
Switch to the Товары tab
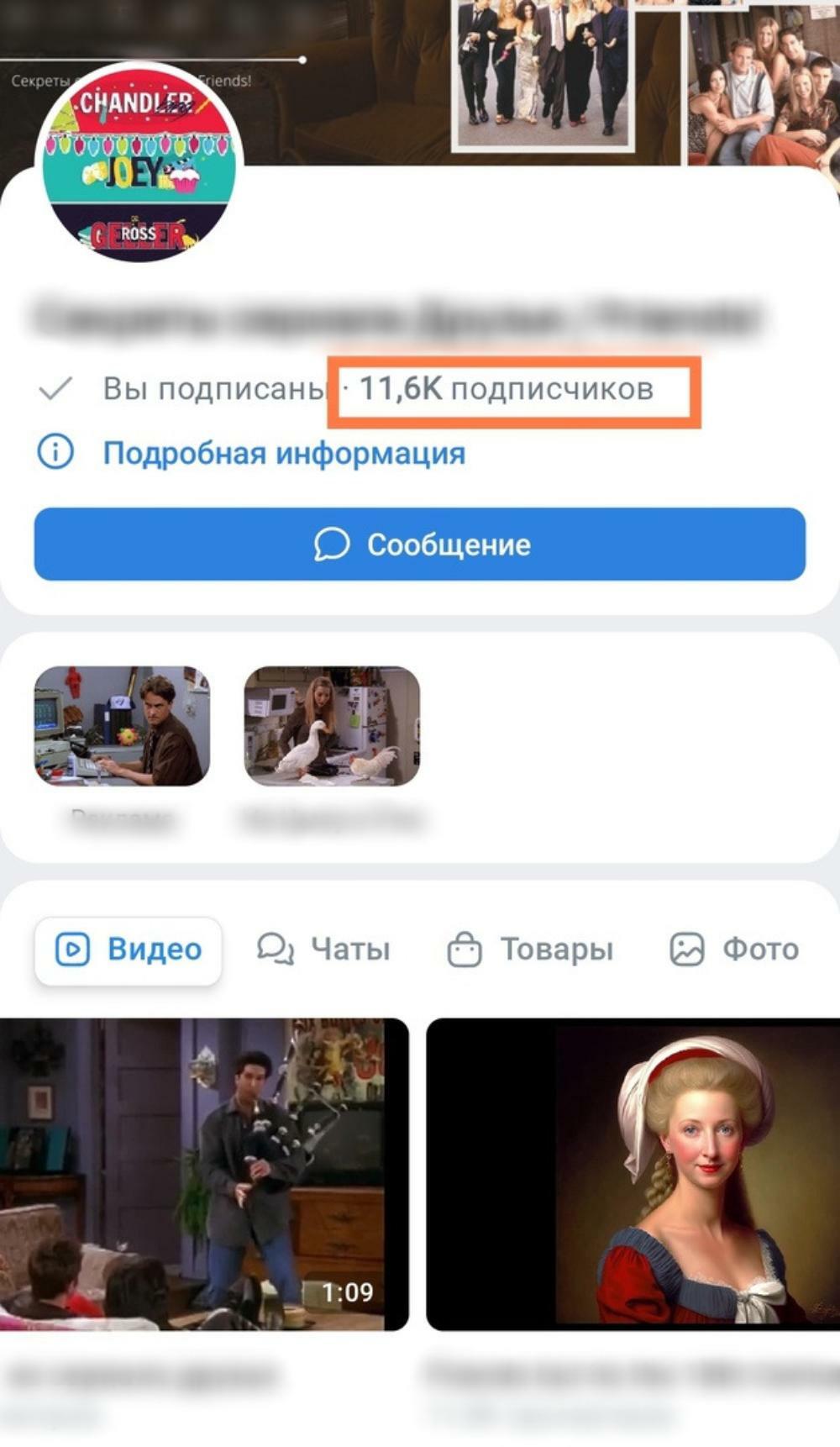[530, 950]
